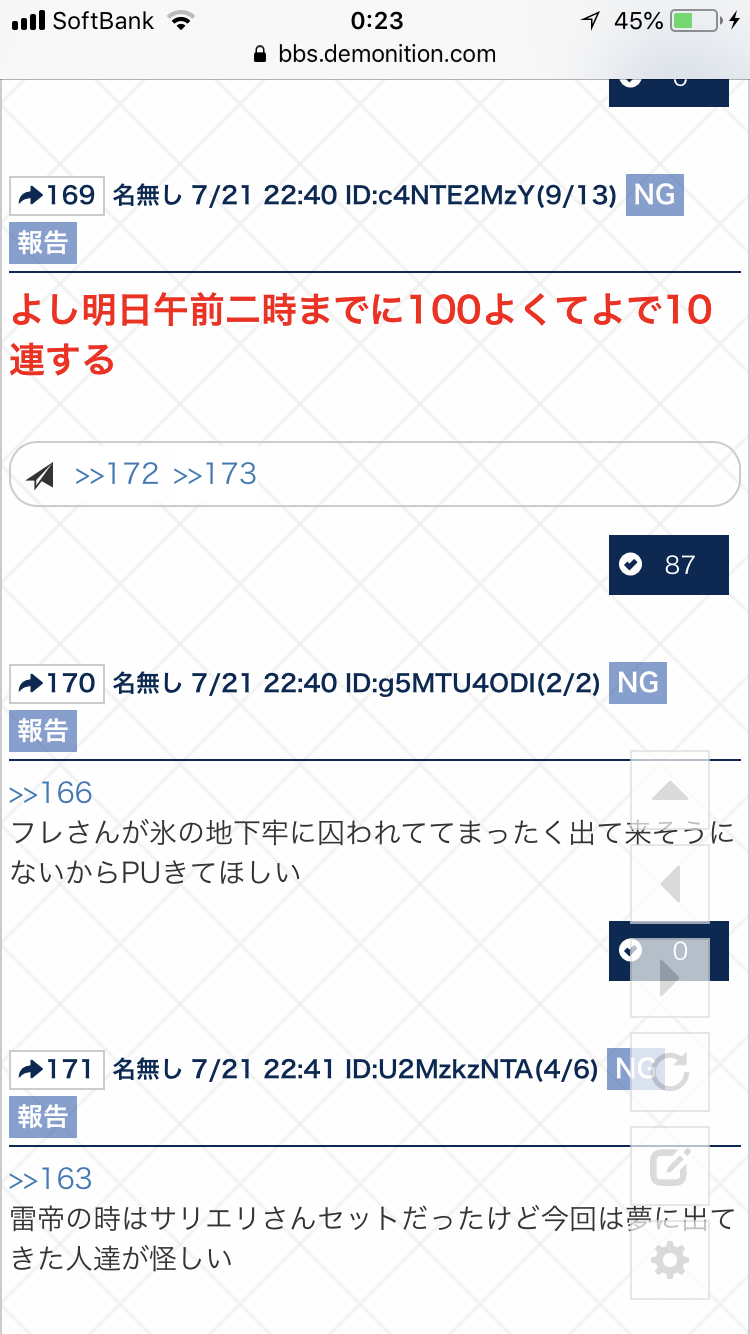Go forward with the right arrow button

[x=670, y=978]
